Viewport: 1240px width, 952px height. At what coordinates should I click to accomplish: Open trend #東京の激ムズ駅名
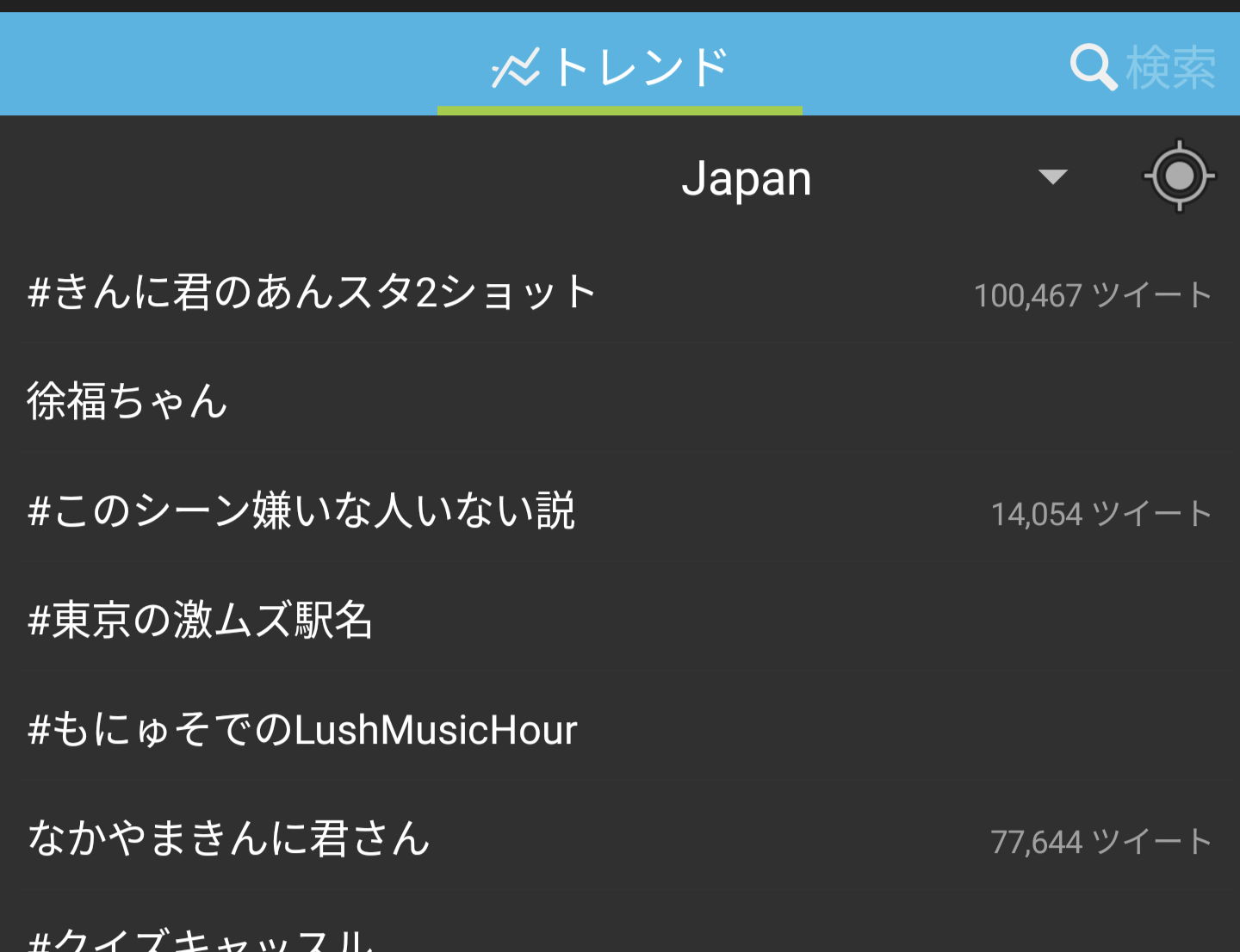[200, 620]
